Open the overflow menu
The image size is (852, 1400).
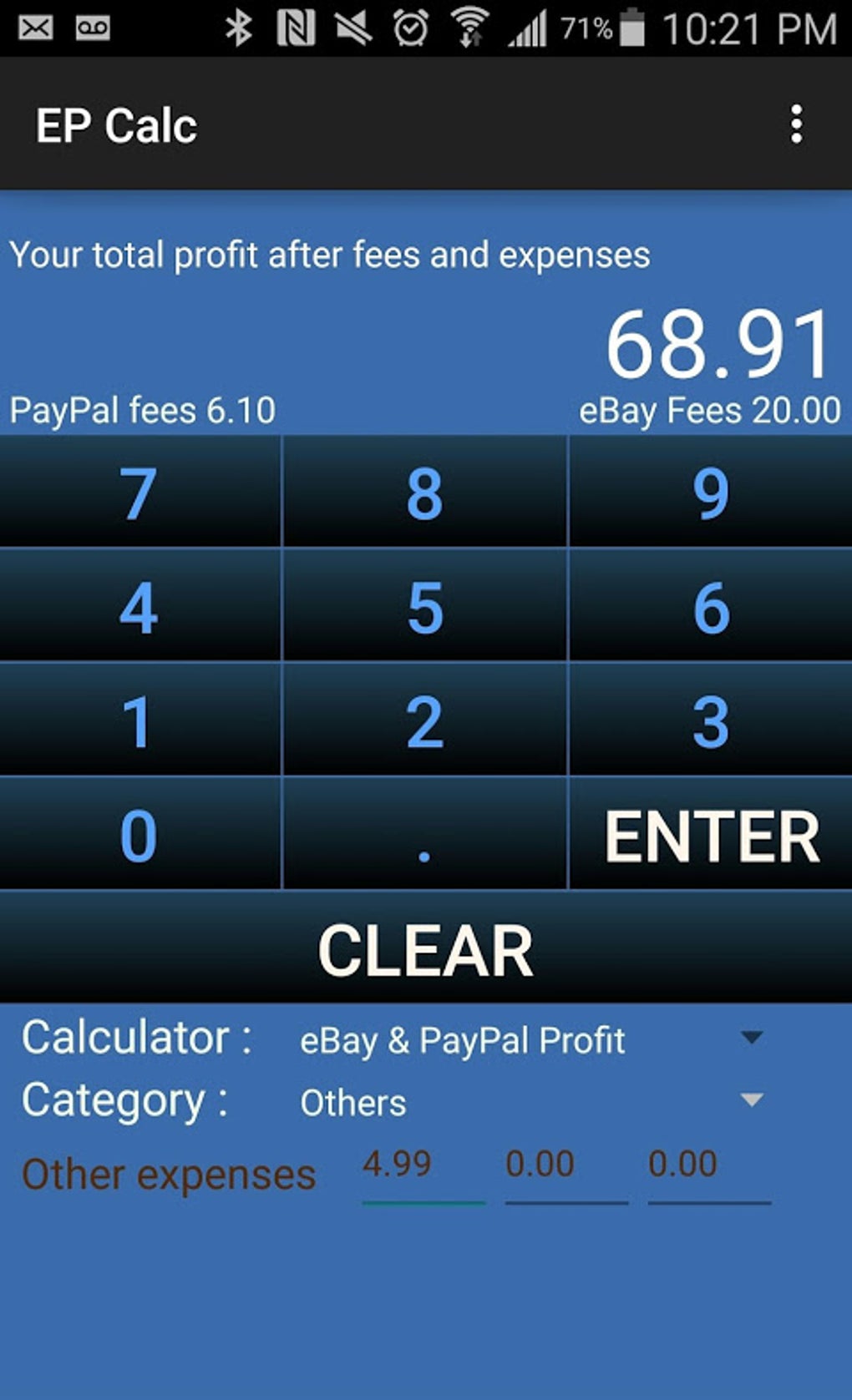796,124
